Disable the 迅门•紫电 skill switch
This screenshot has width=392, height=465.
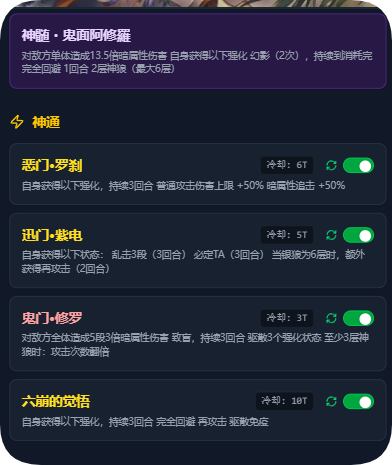358,235
